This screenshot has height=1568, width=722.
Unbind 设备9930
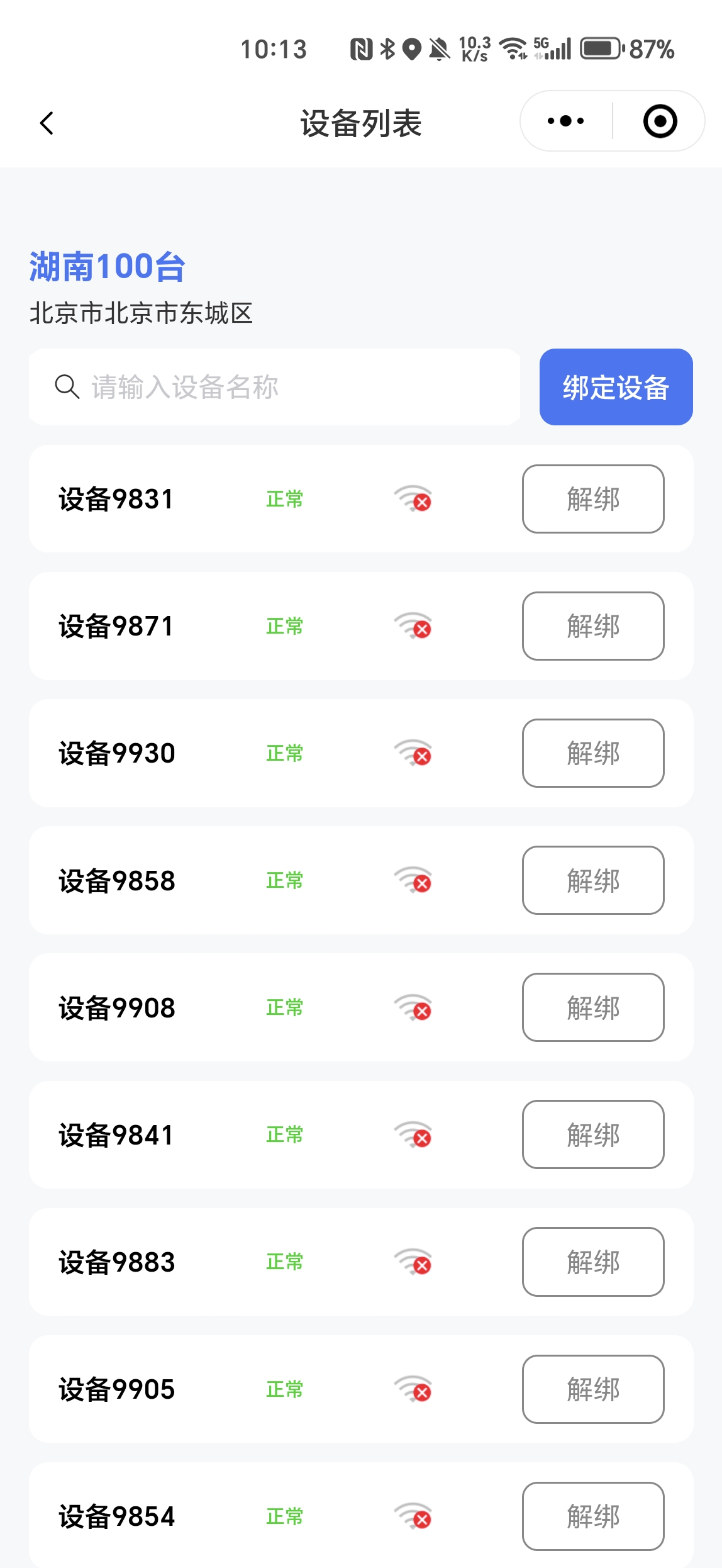click(593, 753)
